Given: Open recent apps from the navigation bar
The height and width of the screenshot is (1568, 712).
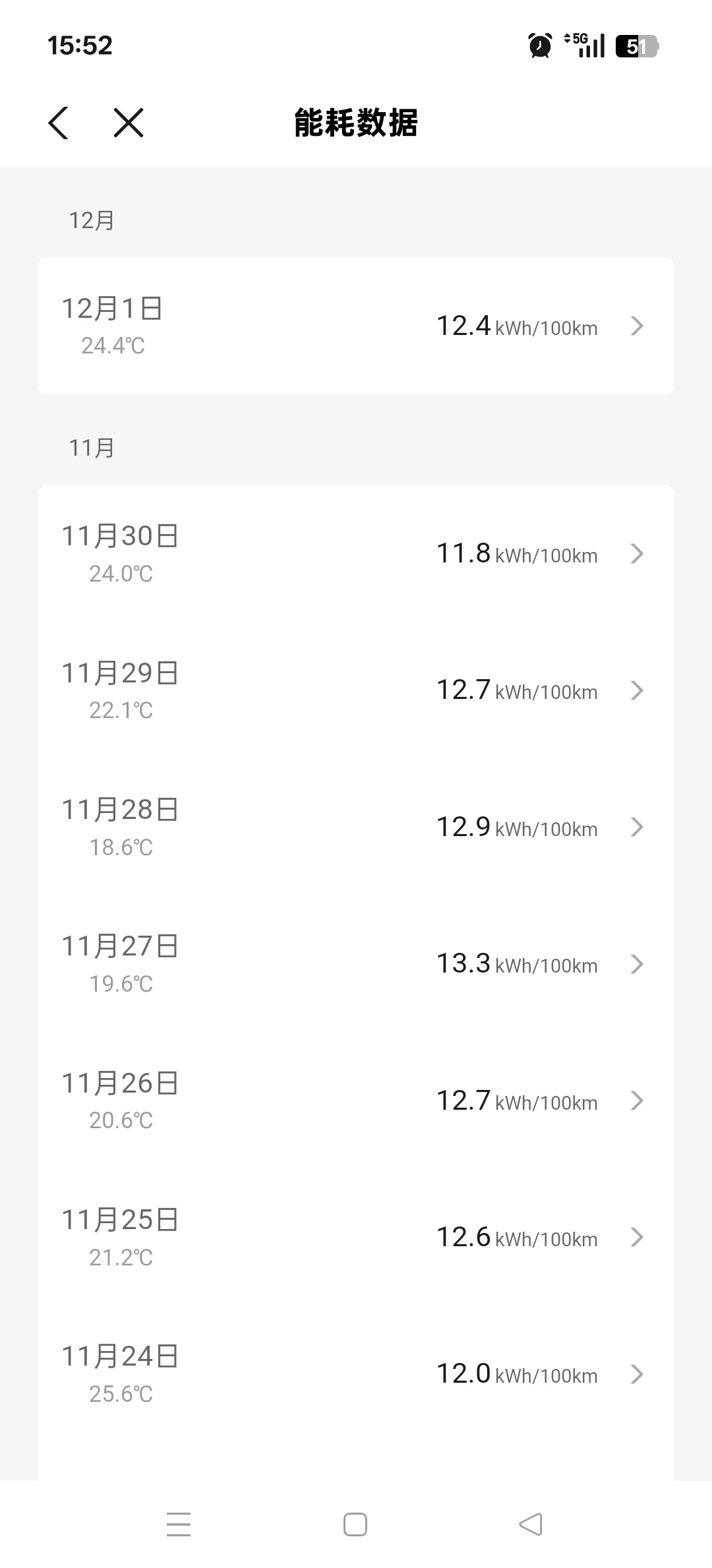Looking at the screenshot, I should pos(179,1524).
